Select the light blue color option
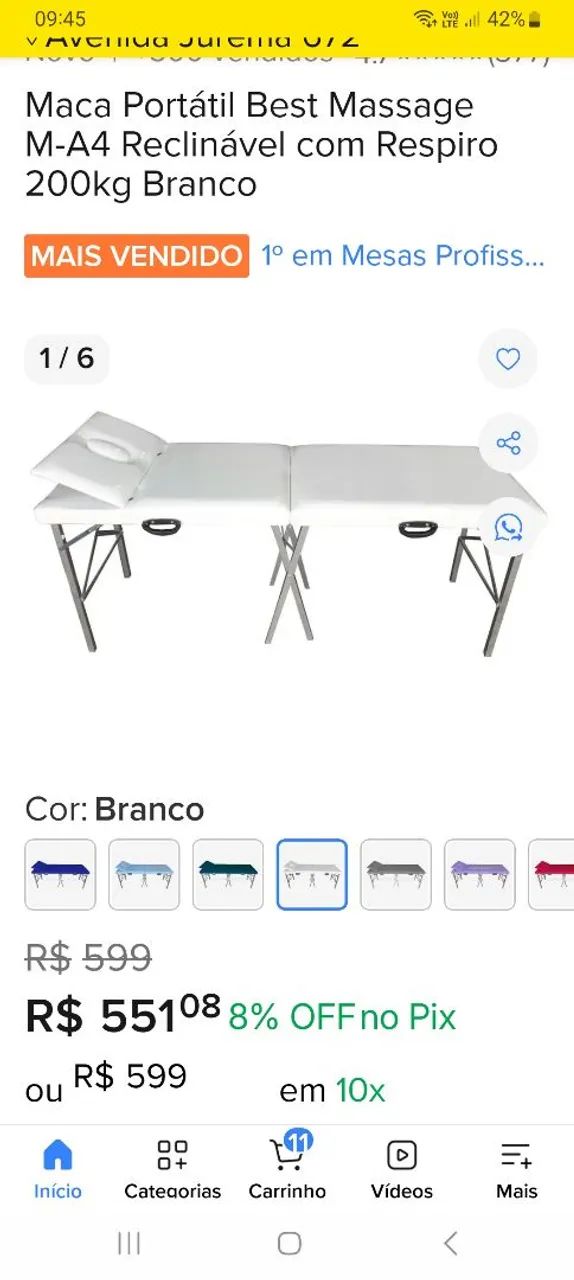Image resolution: width=574 pixels, height=1280 pixels. (144, 875)
